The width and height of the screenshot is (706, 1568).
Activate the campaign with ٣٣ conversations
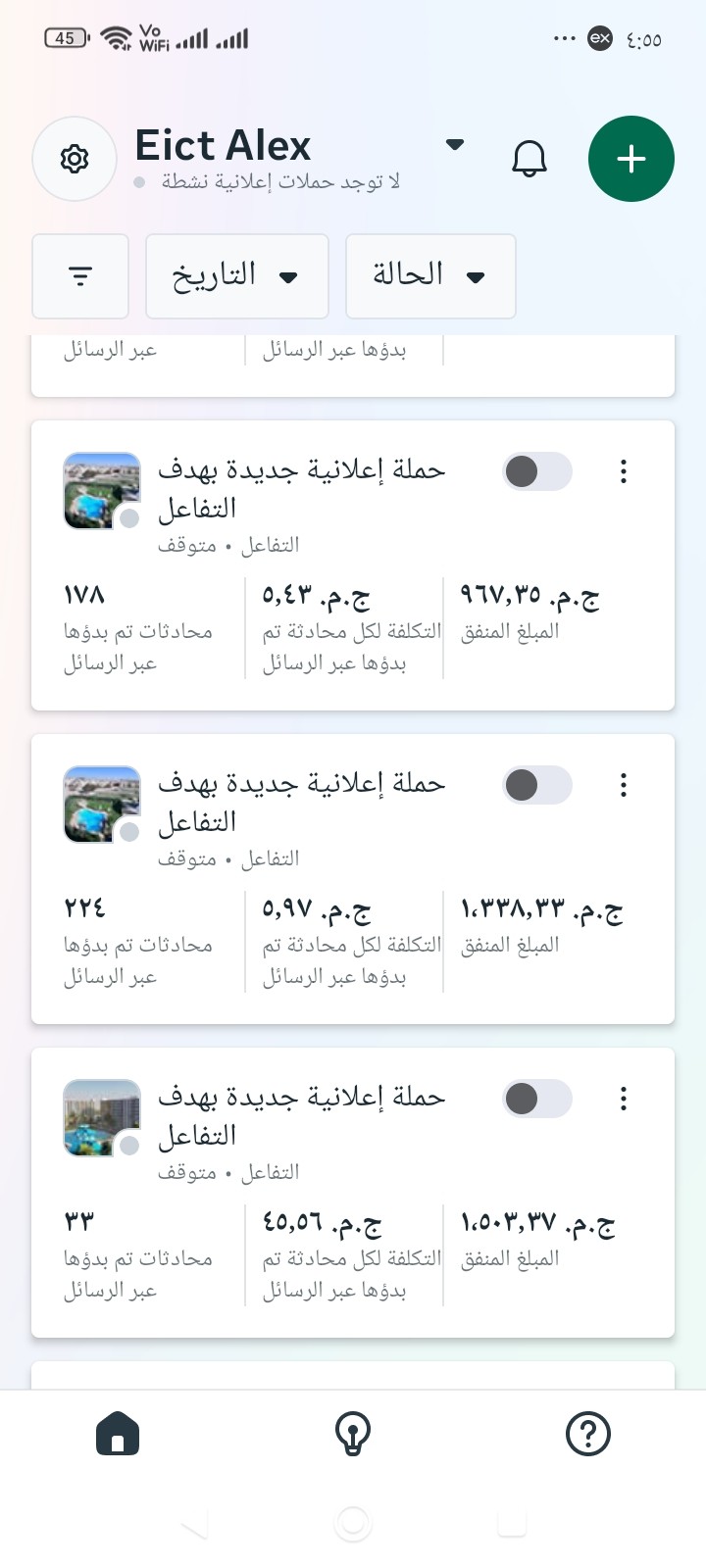536,1099
